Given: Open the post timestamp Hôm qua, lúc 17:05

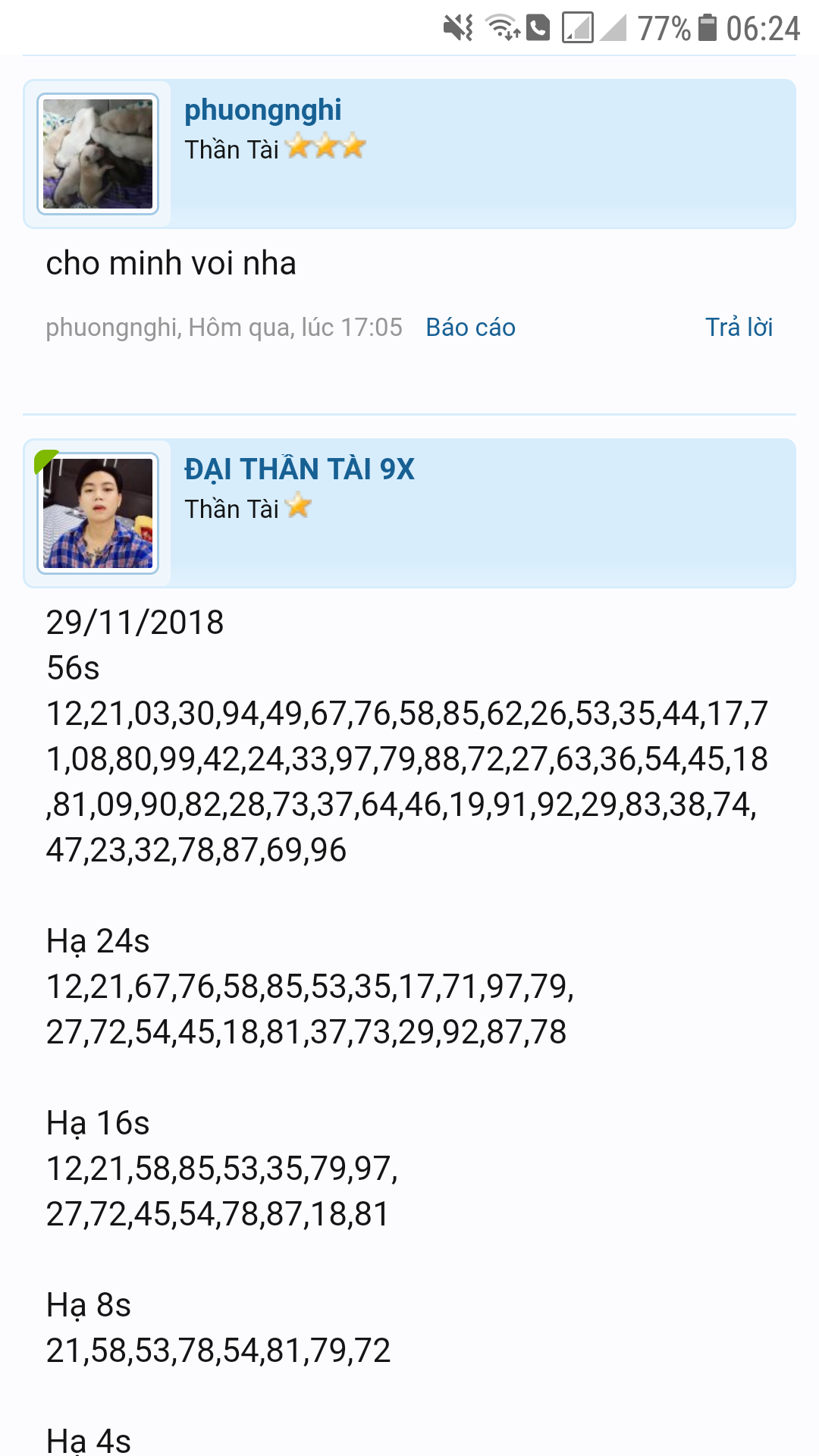Looking at the screenshot, I should tap(295, 328).
